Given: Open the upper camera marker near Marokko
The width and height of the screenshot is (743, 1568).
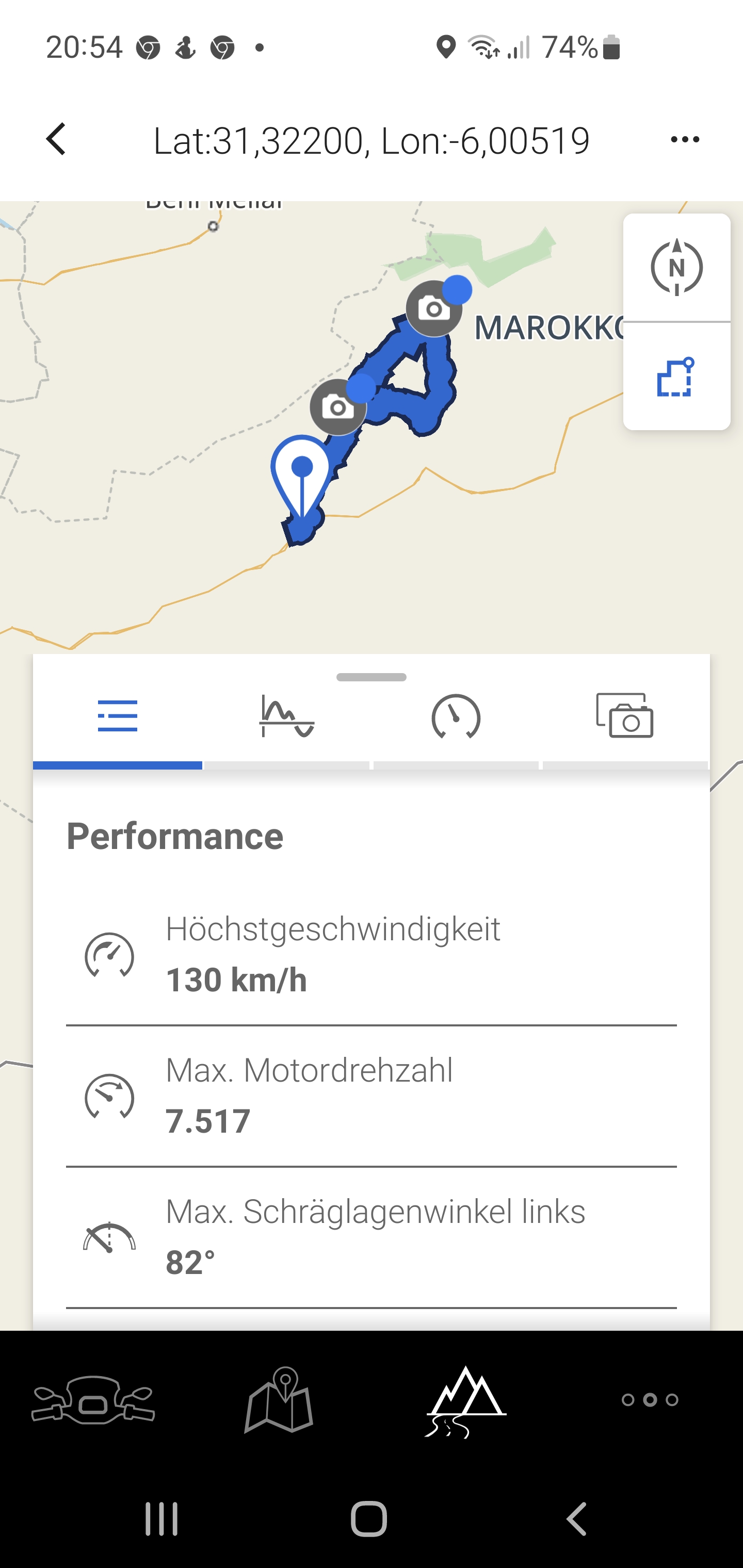Looking at the screenshot, I should [433, 308].
